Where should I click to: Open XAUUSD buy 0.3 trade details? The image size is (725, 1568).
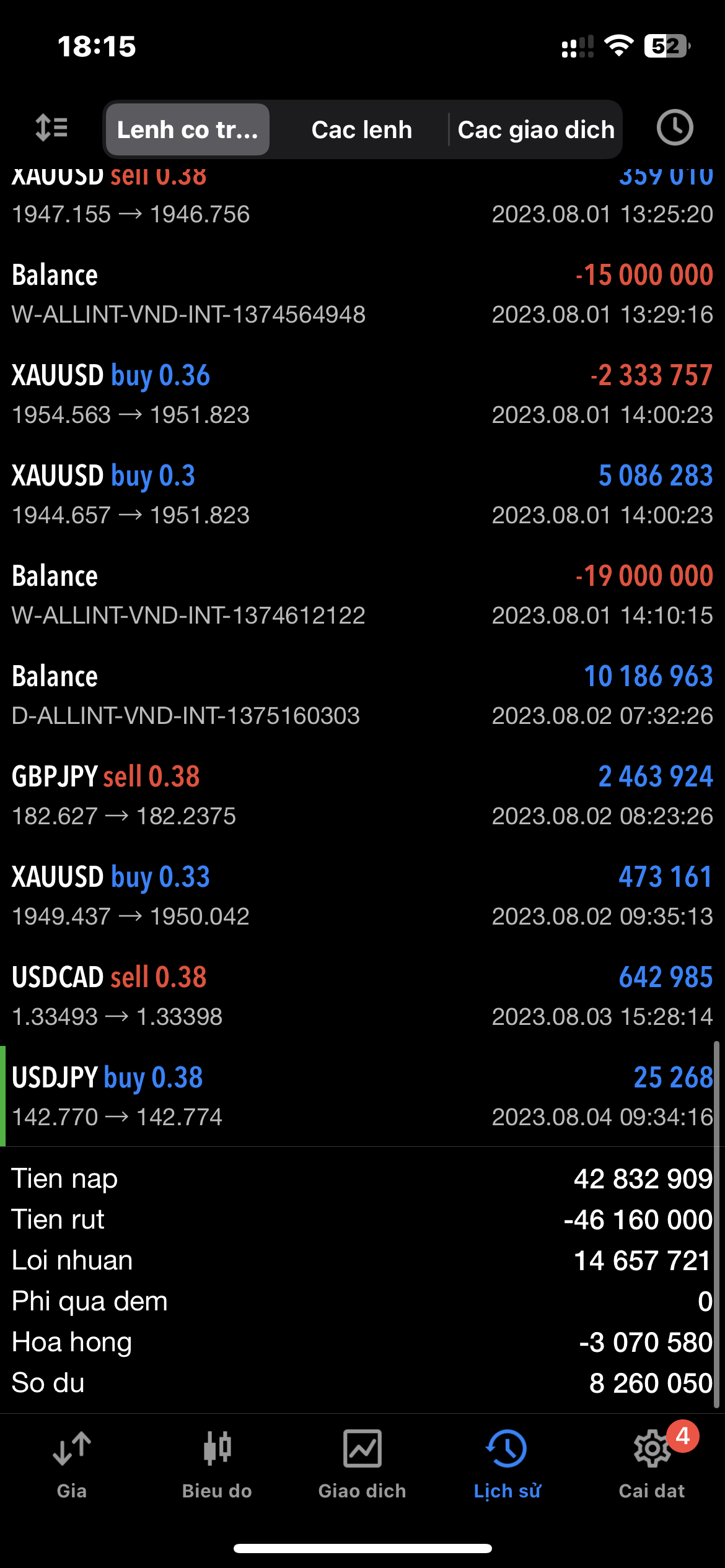362,494
